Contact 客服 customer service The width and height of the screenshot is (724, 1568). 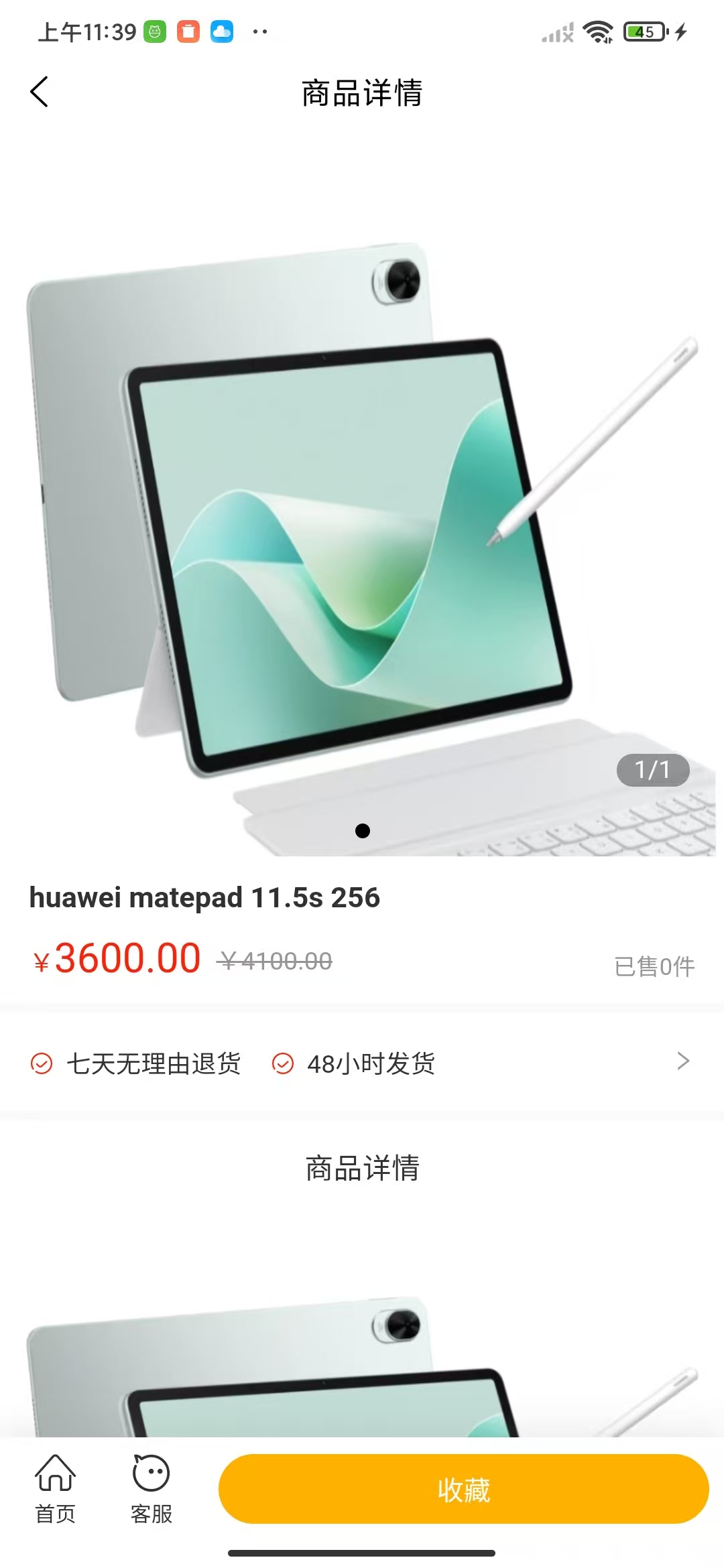pyautogui.click(x=151, y=1489)
